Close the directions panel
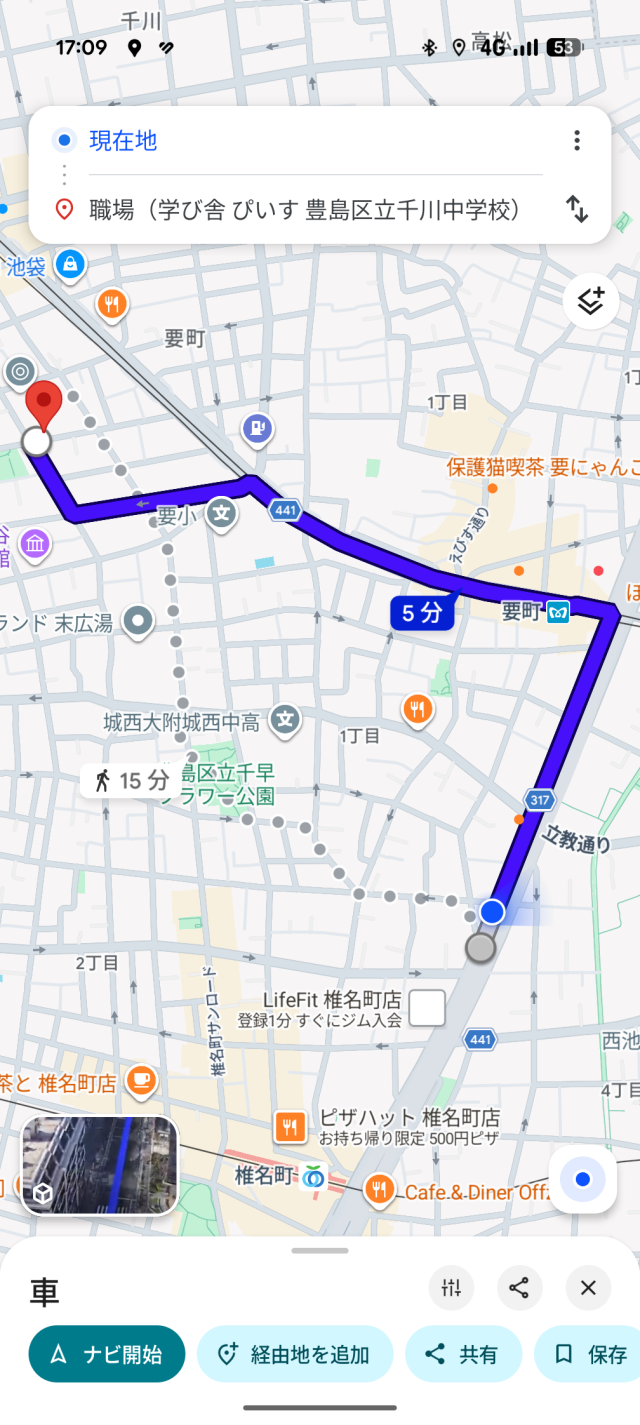 tap(588, 1288)
